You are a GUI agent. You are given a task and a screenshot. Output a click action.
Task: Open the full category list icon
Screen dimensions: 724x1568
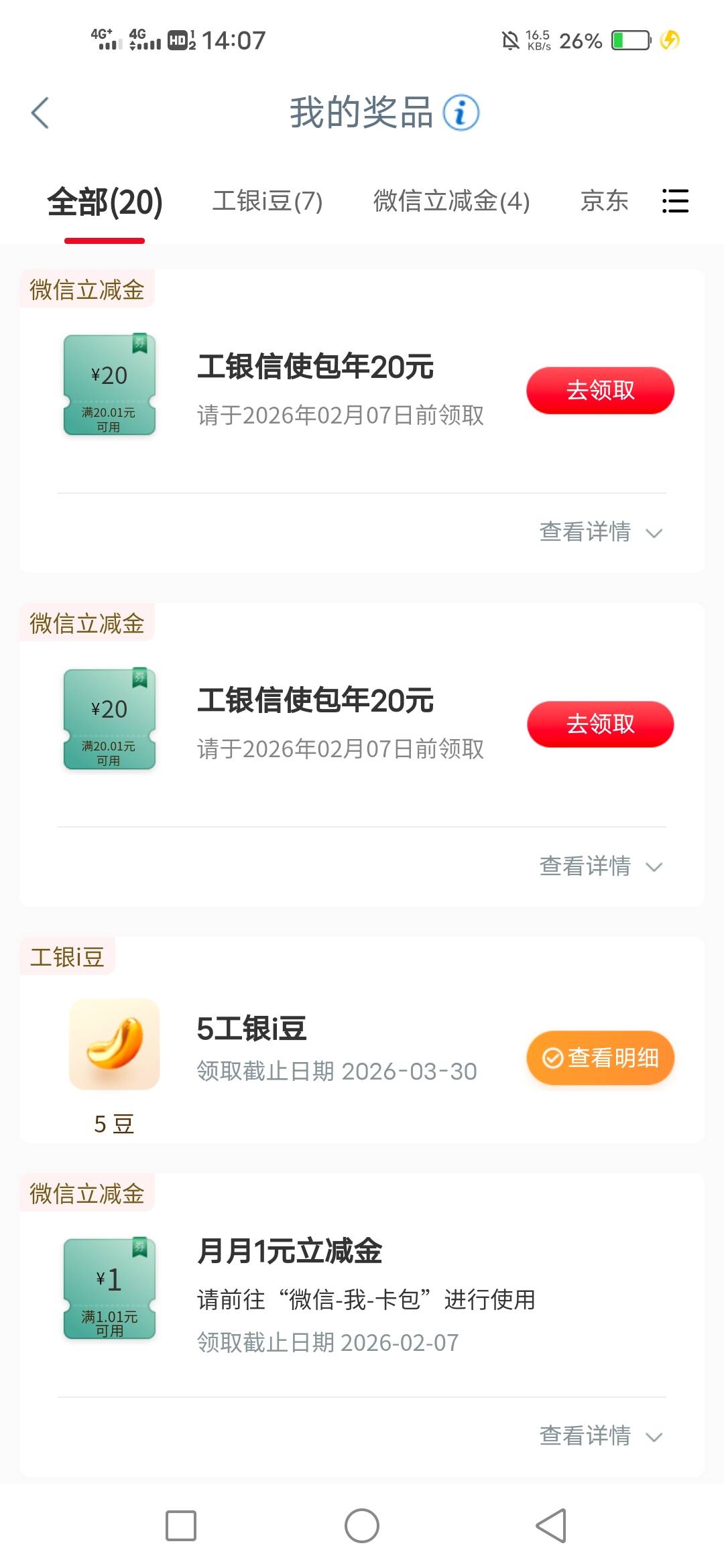click(x=675, y=201)
